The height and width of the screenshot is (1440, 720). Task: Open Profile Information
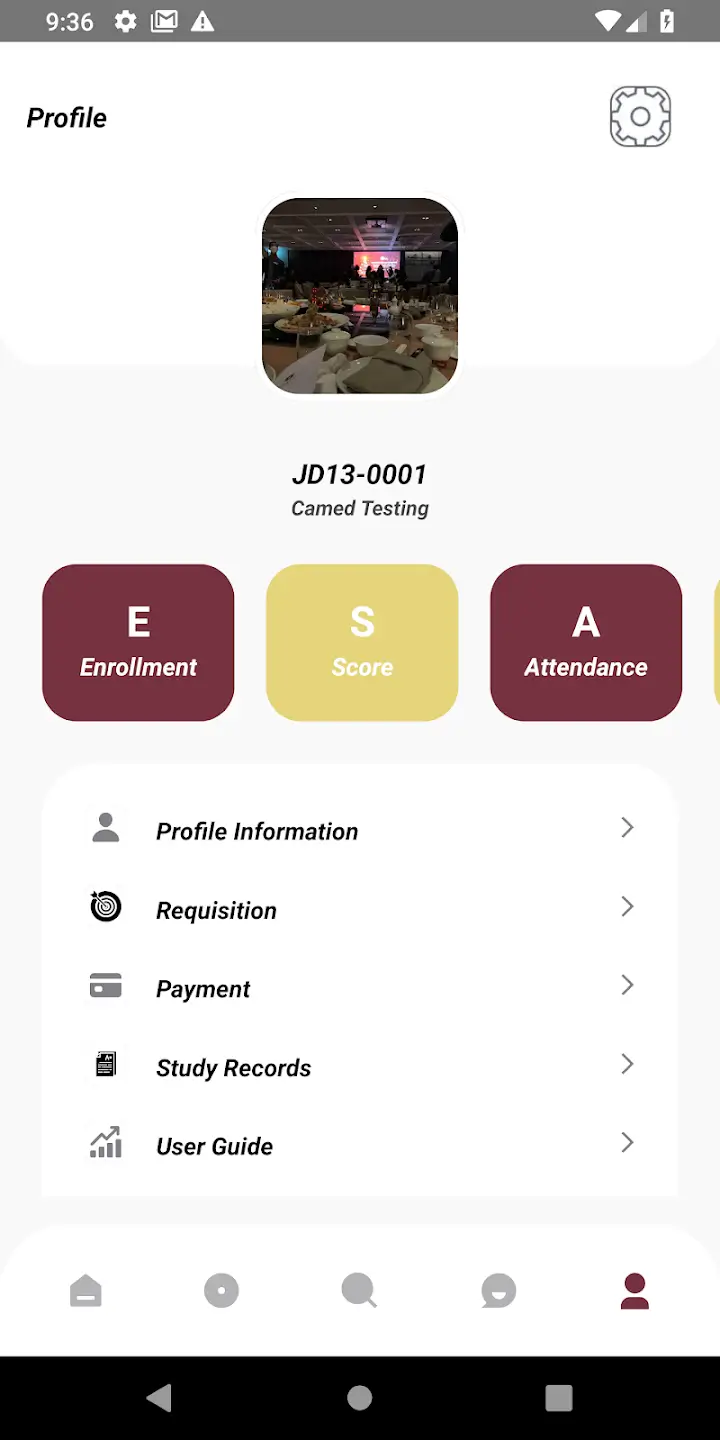(x=360, y=830)
